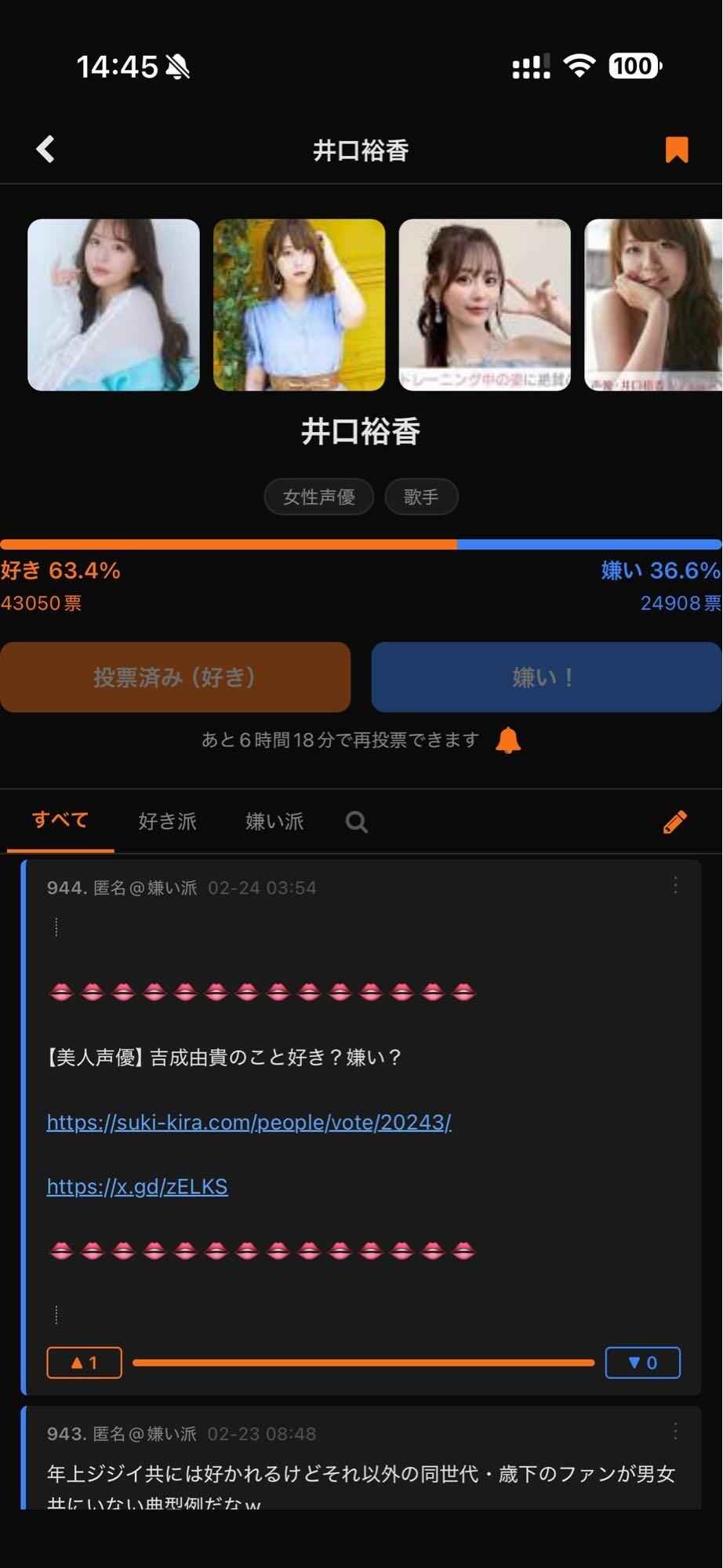The image size is (723, 1568).
Task: Open the comment search
Action: pyautogui.click(x=357, y=822)
